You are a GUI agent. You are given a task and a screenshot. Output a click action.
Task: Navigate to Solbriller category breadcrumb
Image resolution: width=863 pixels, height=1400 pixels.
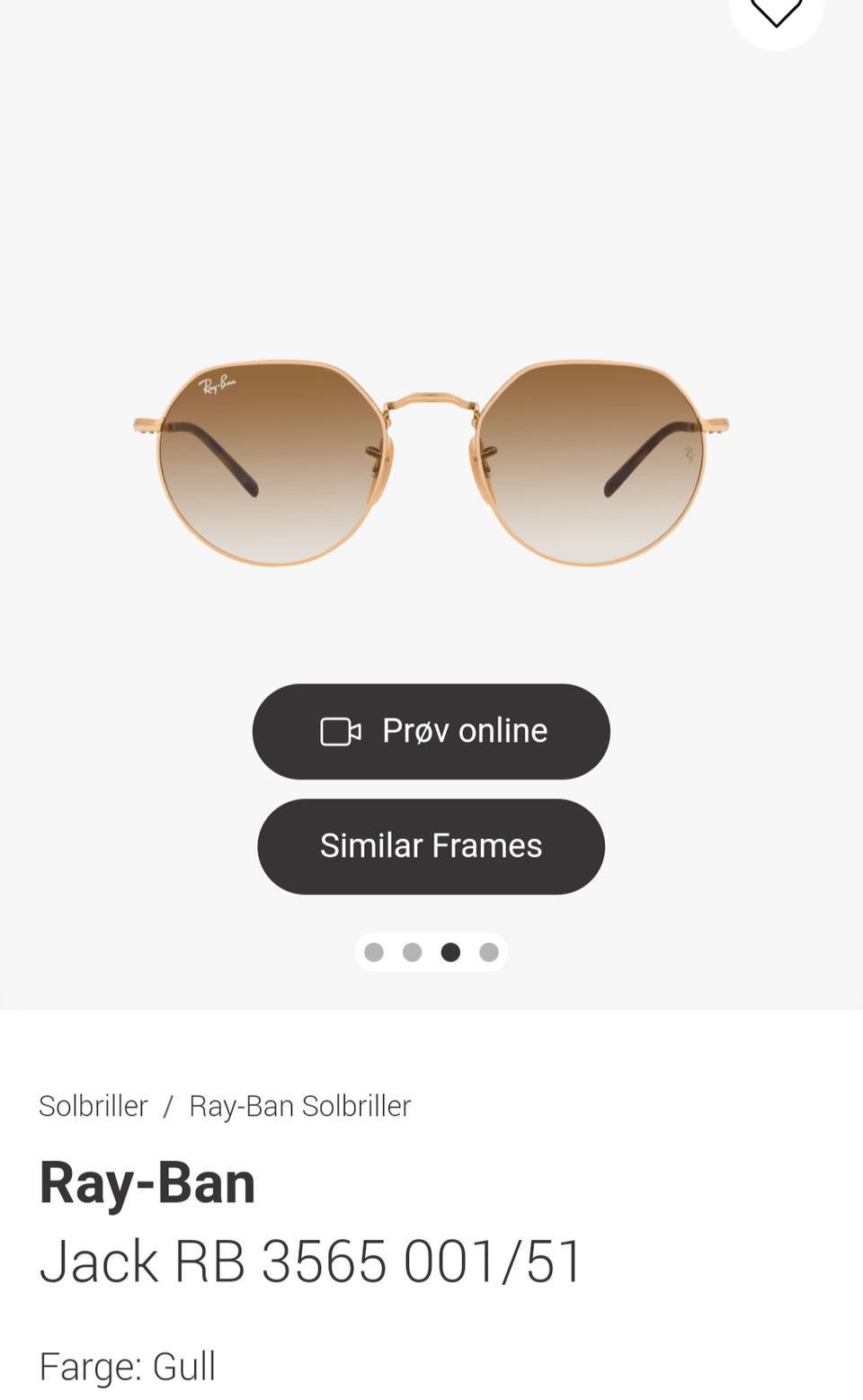(93, 1105)
